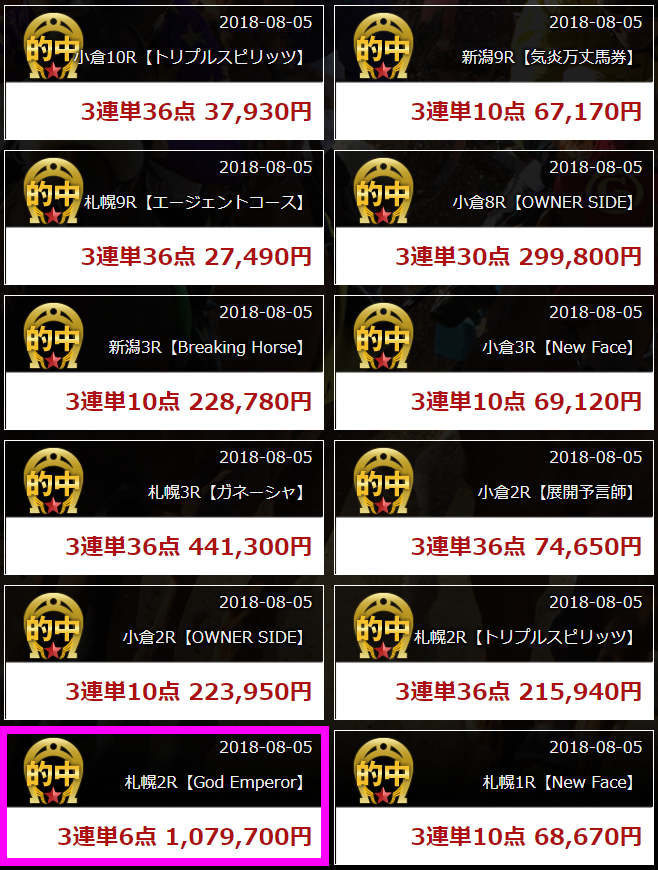Select the 新潟3R Breaking Horse result

[x=164, y=363]
